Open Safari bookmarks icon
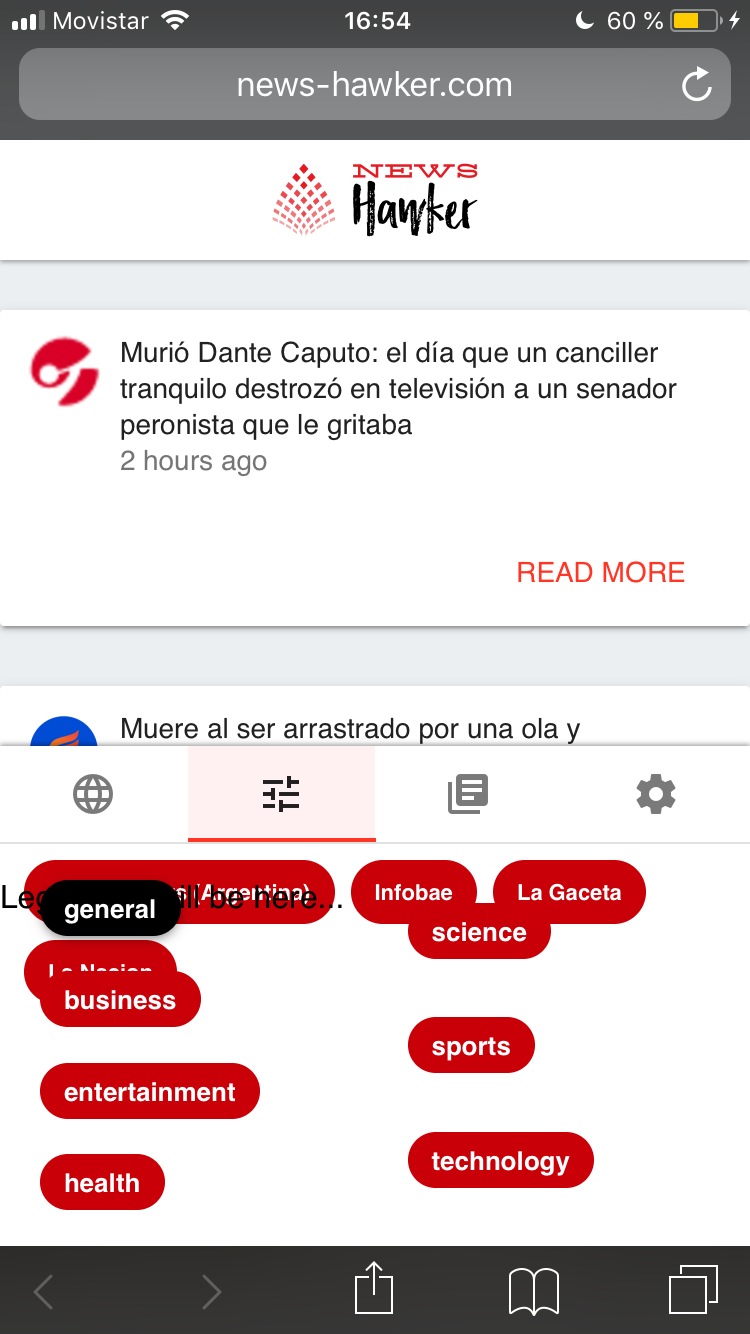The height and width of the screenshot is (1334, 750). [533, 1290]
